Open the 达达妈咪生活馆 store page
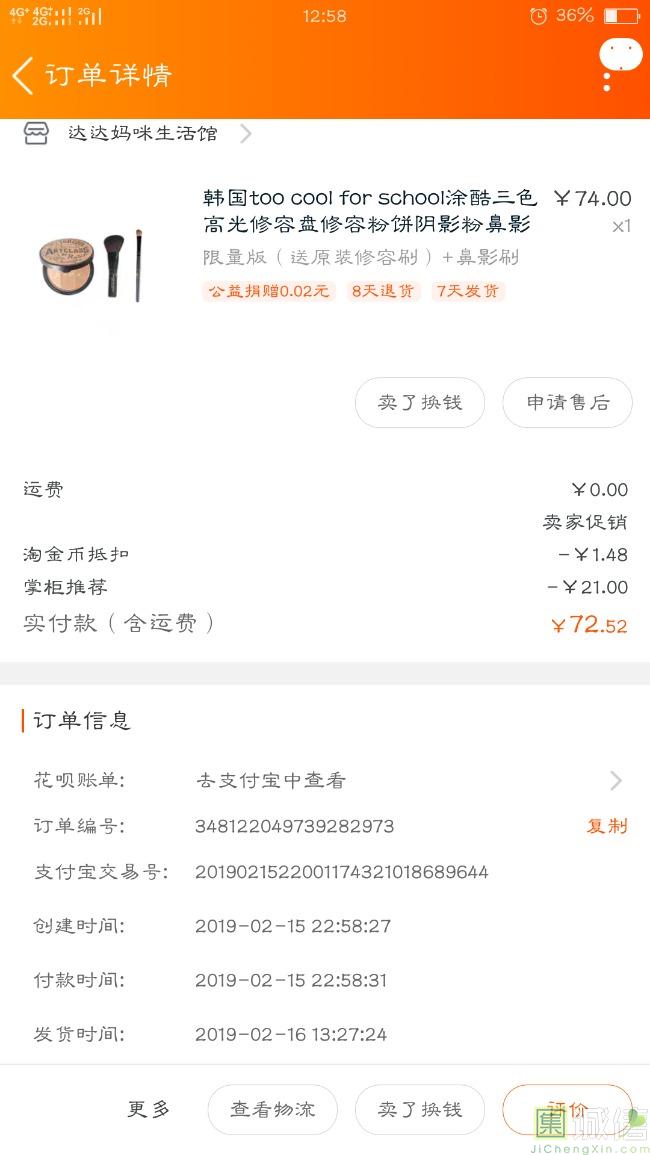 pos(142,134)
